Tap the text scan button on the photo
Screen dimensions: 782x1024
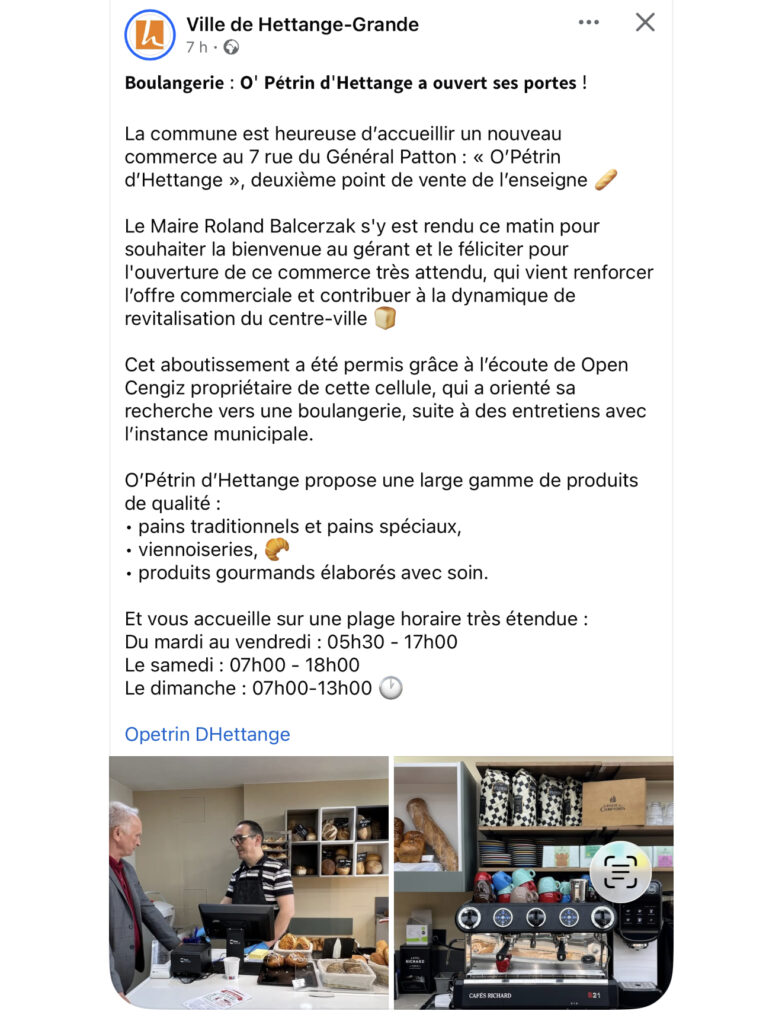pos(620,872)
